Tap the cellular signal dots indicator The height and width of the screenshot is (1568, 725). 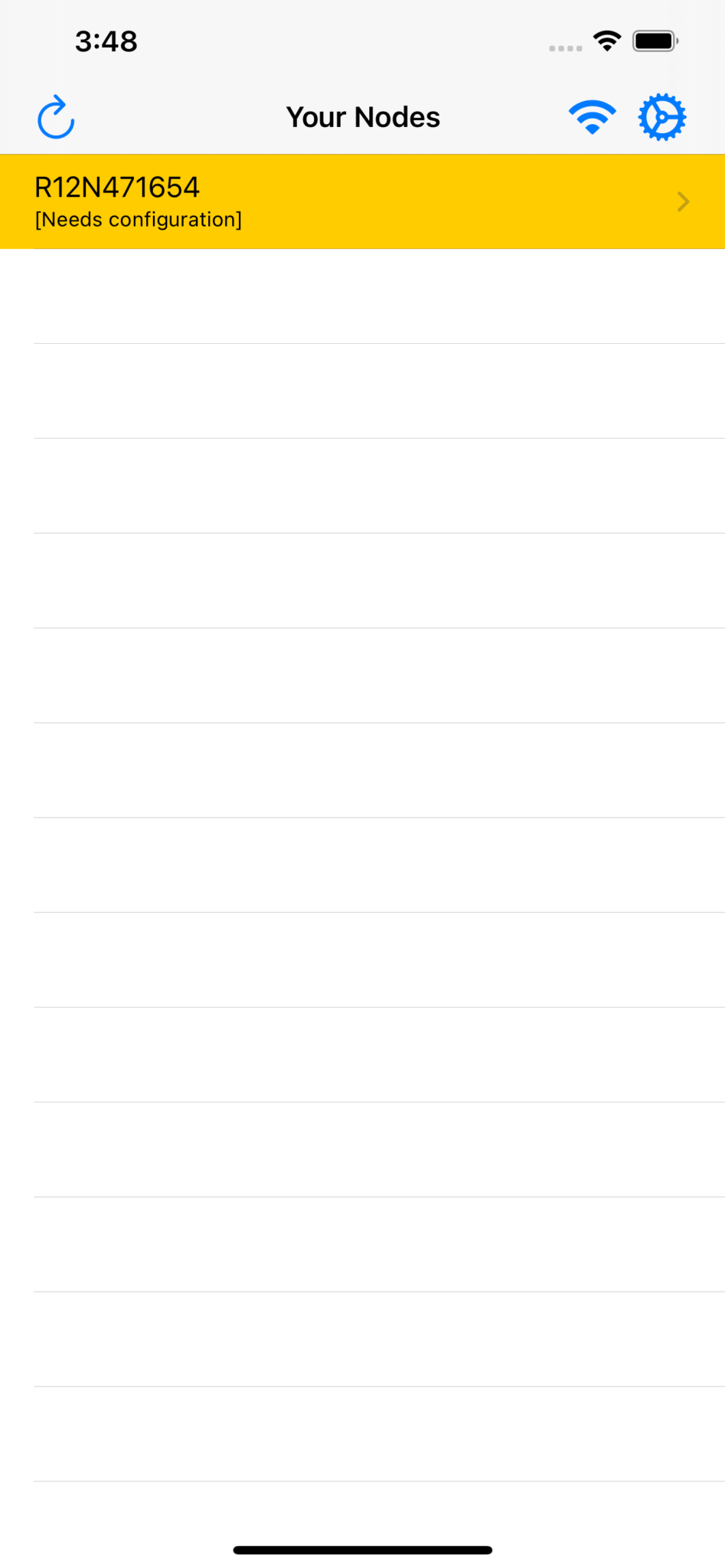tap(564, 47)
